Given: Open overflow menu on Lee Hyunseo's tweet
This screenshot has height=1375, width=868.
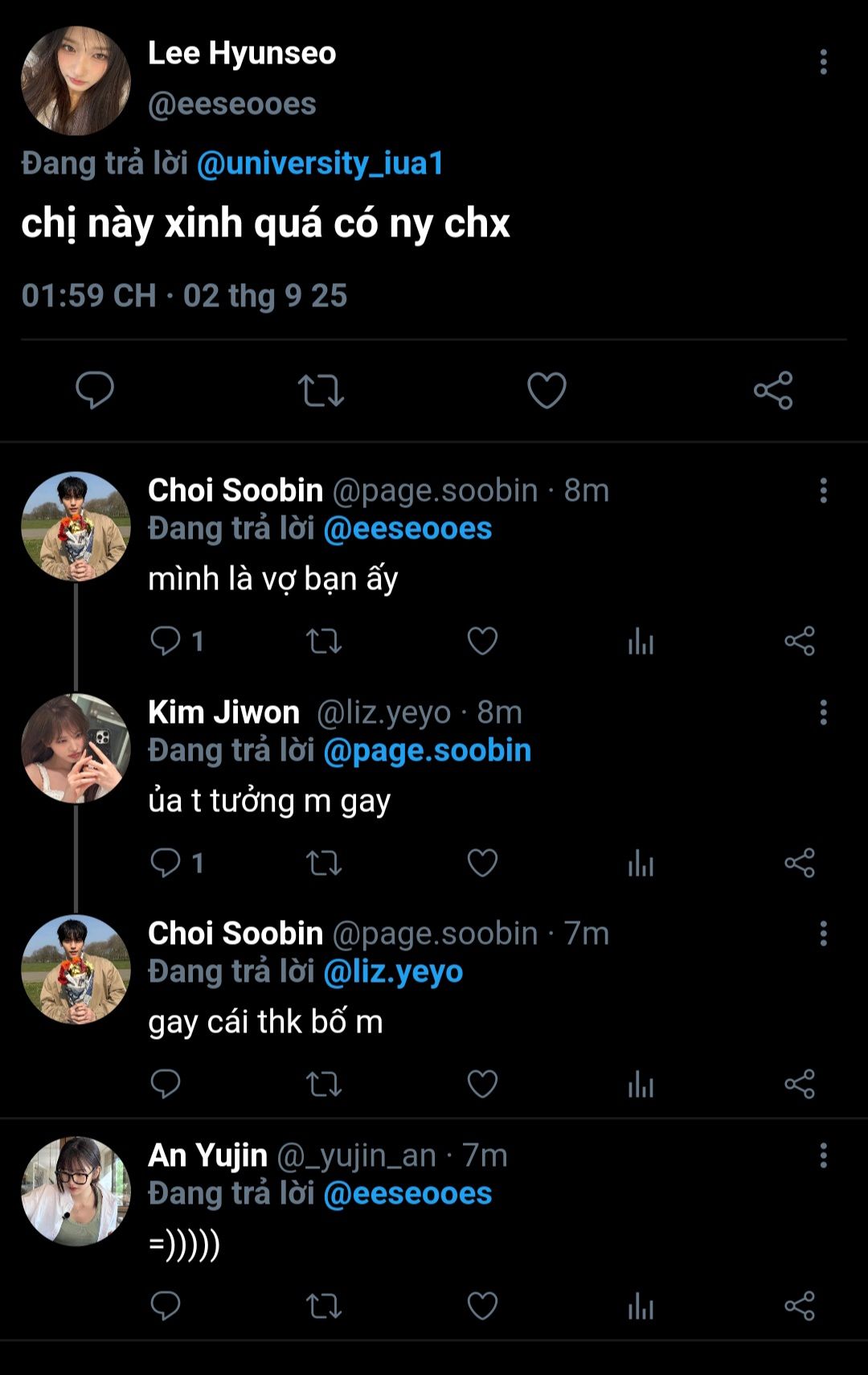Looking at the screenshot, I should click(823, 62).
